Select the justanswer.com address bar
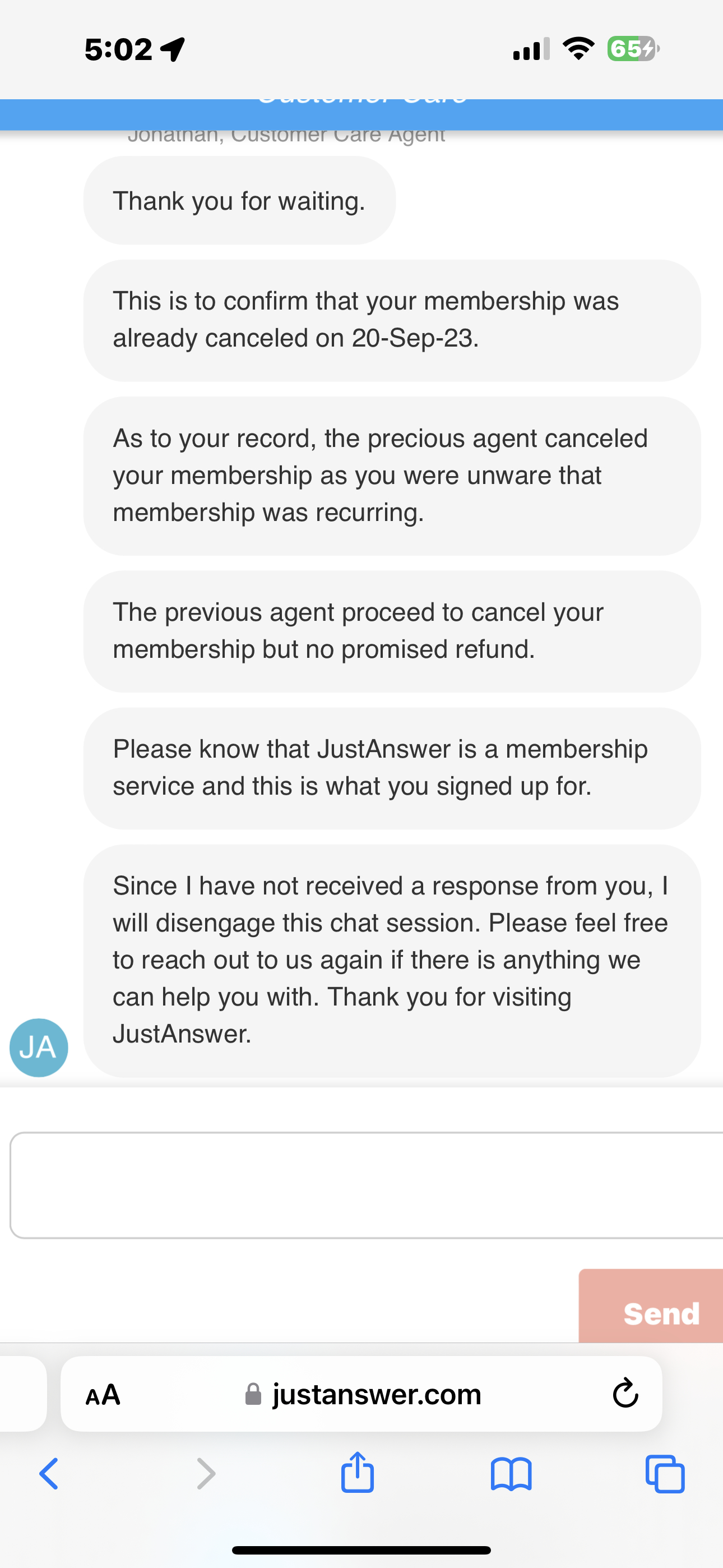Screen dimensions: 723x1568 (x=377, y=1394)
